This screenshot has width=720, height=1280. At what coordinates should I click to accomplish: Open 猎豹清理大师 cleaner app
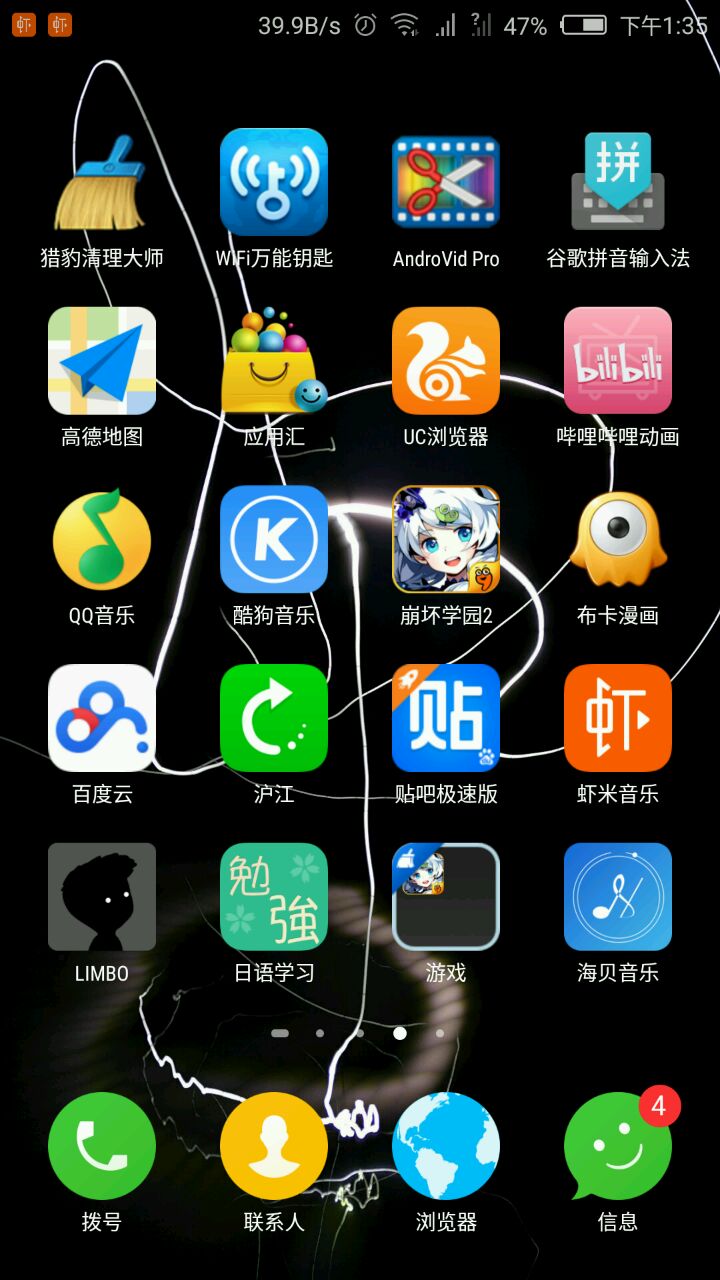[x=102, y=183]
